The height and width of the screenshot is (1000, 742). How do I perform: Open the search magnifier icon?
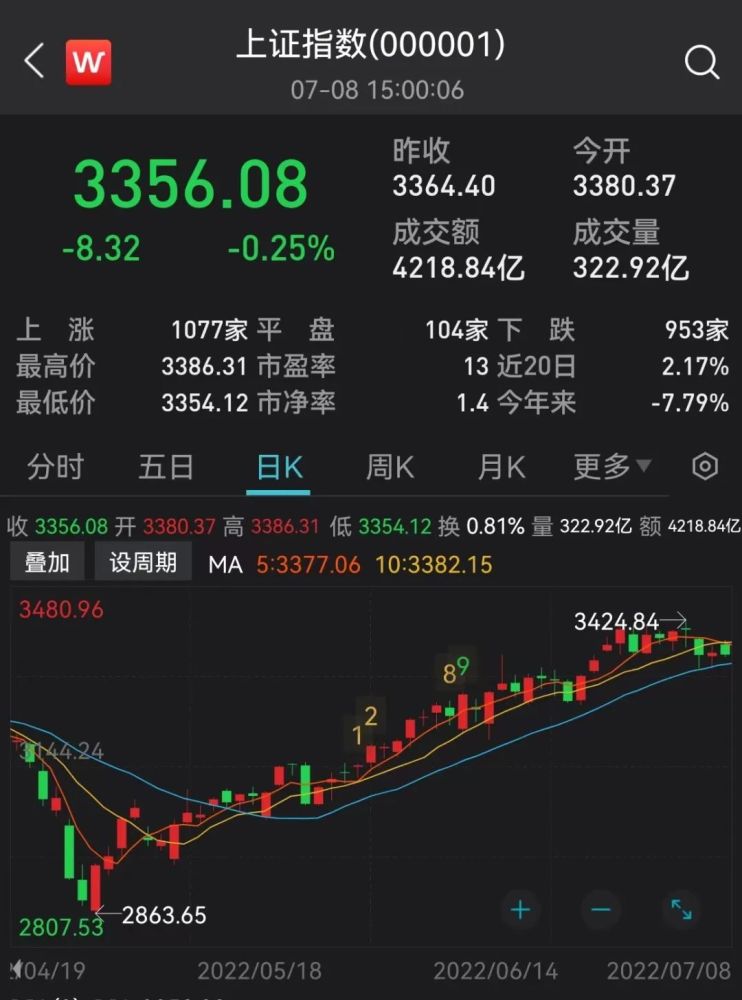coord(701,62)
